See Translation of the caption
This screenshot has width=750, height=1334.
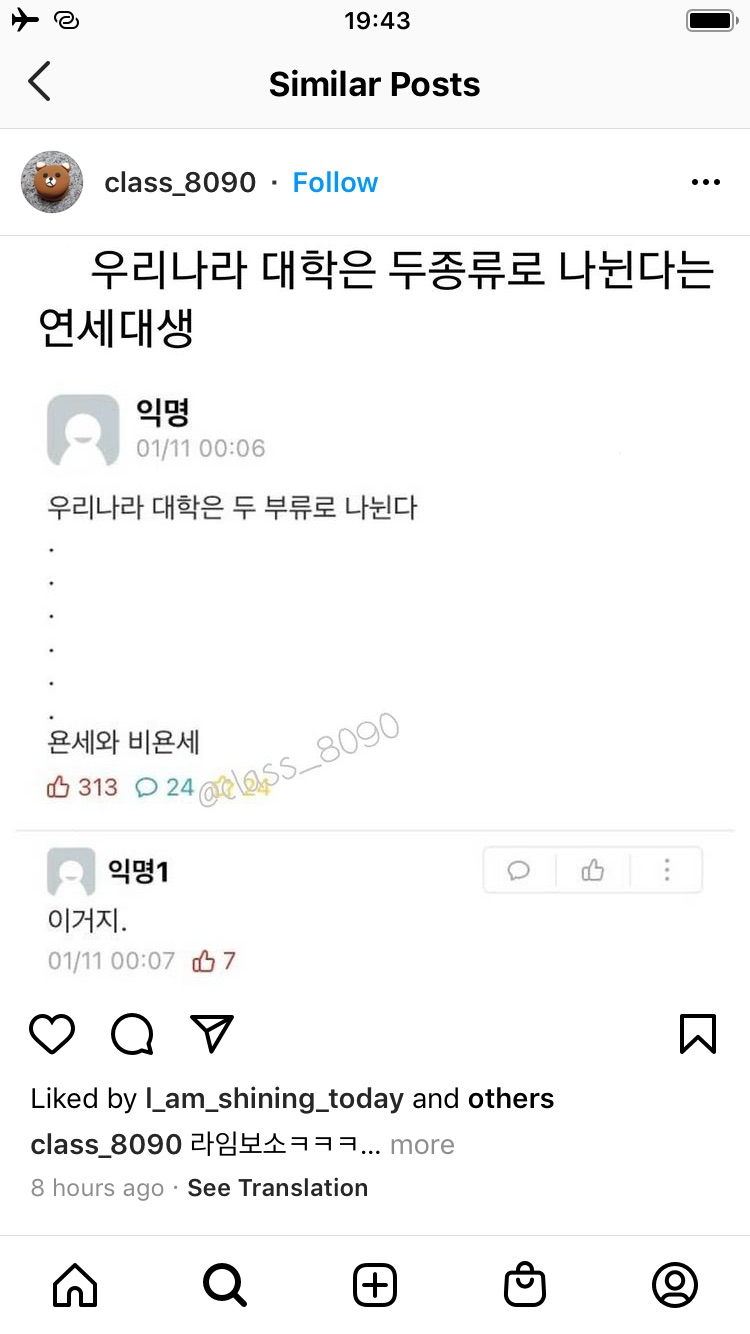(278, 1188)
